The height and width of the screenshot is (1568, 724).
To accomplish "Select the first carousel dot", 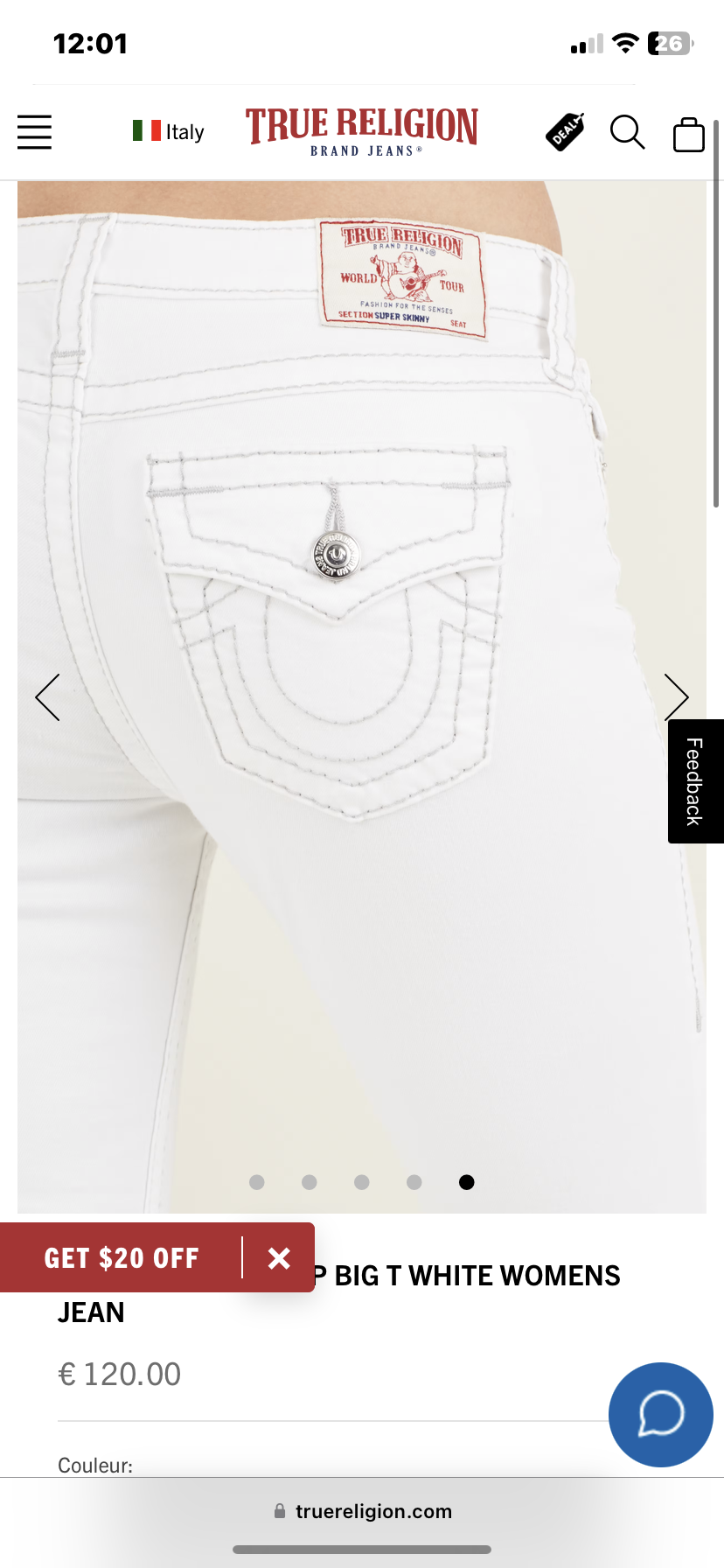I will [256, 1181].
